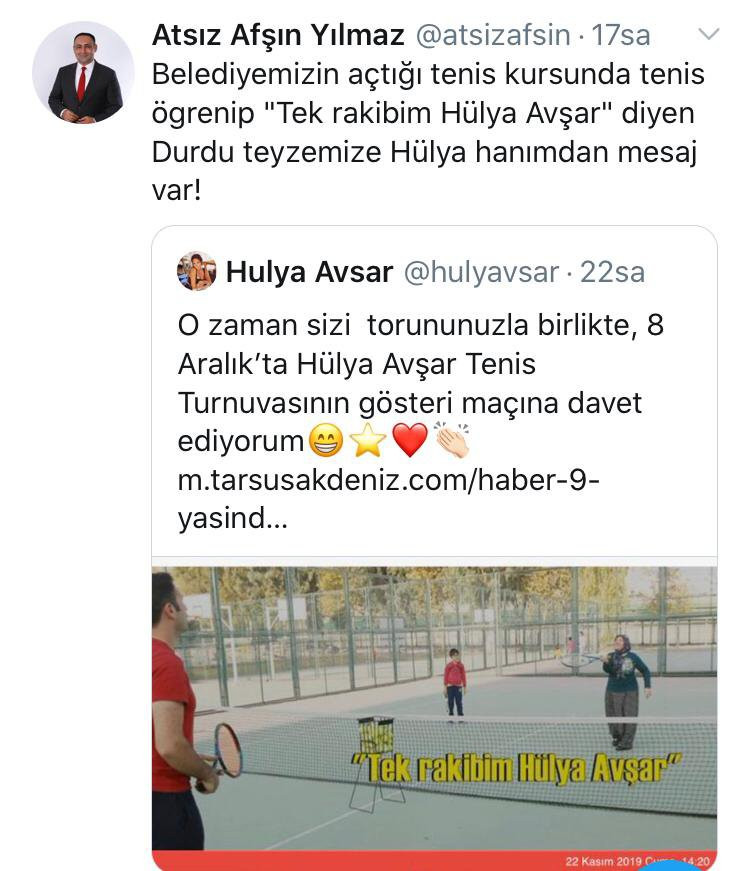Open the Atsız Afşın Yılmaz account name

point(278,36)
